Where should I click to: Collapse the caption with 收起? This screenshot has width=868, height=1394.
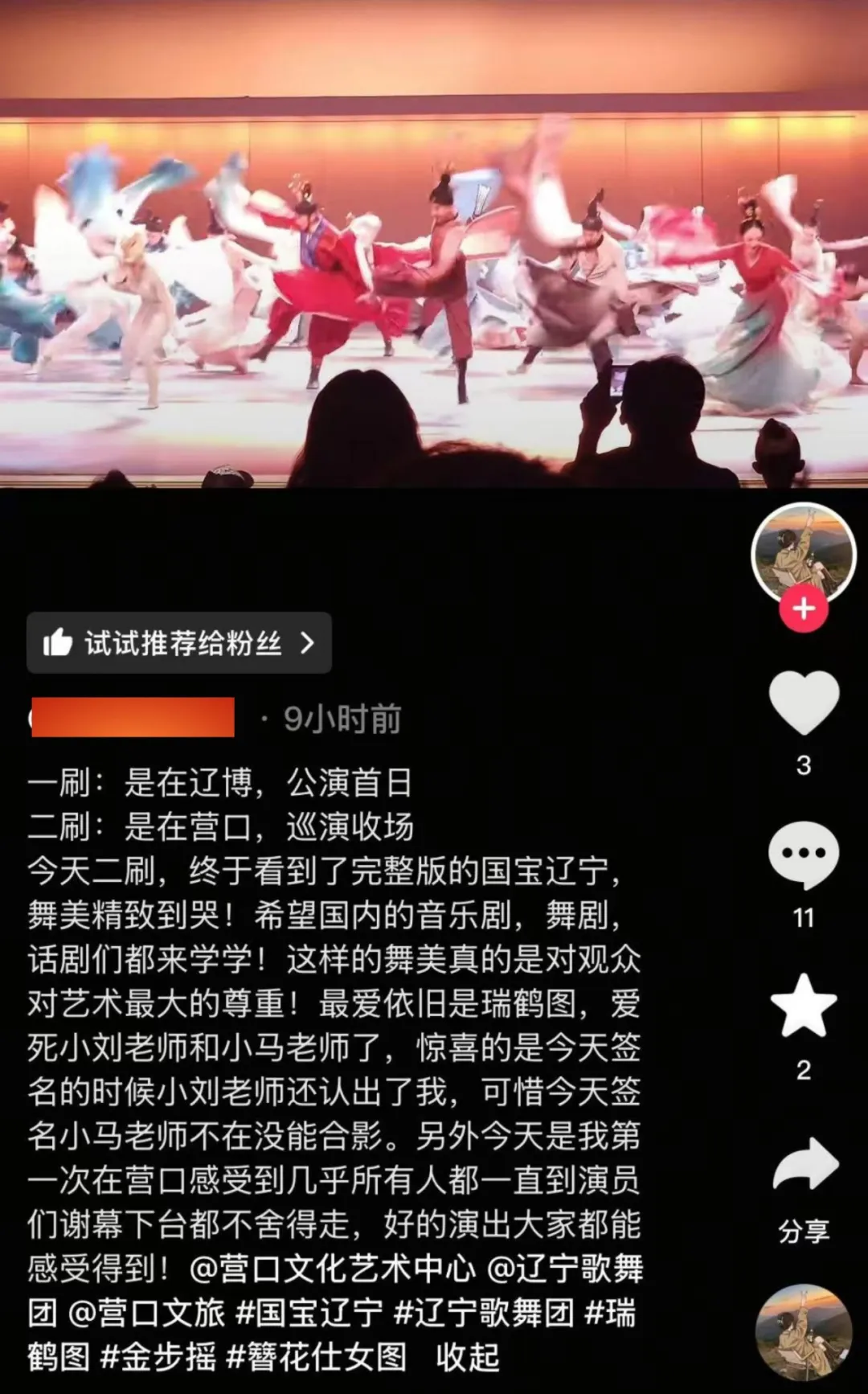467,1357
